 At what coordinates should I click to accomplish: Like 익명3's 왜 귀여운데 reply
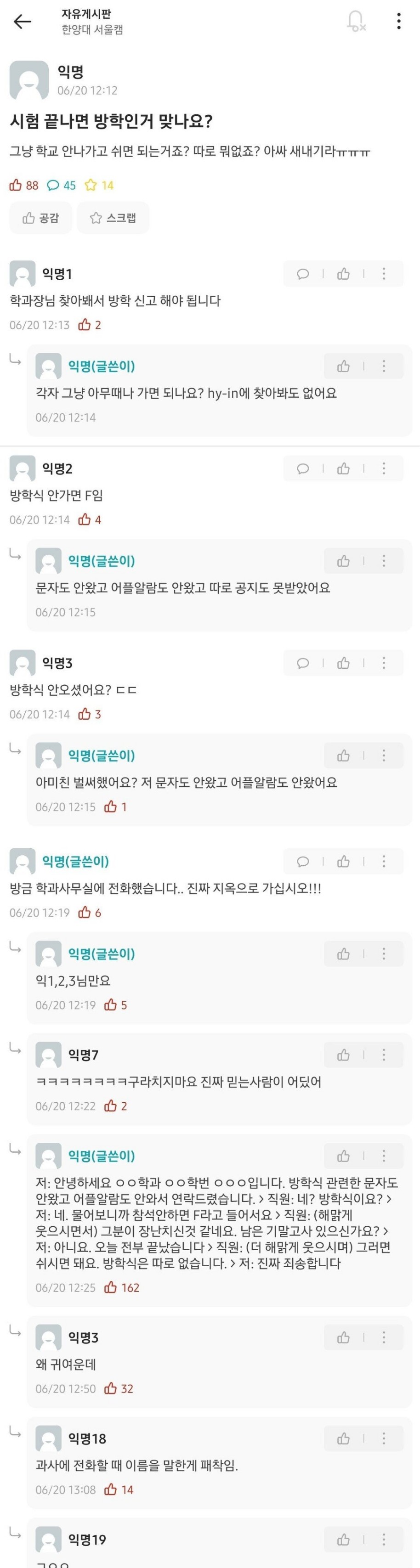click(x=343, y=1337)
